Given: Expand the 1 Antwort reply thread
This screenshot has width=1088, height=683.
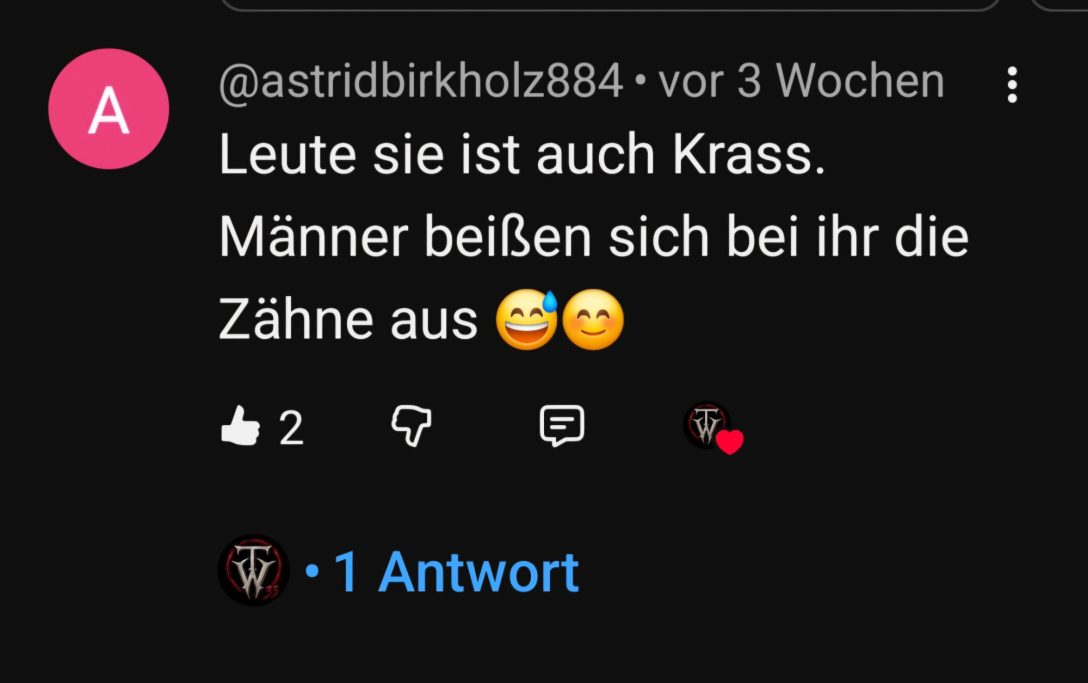Looking at the screenshot, I should pyautogui.click(x=456, y=572).
